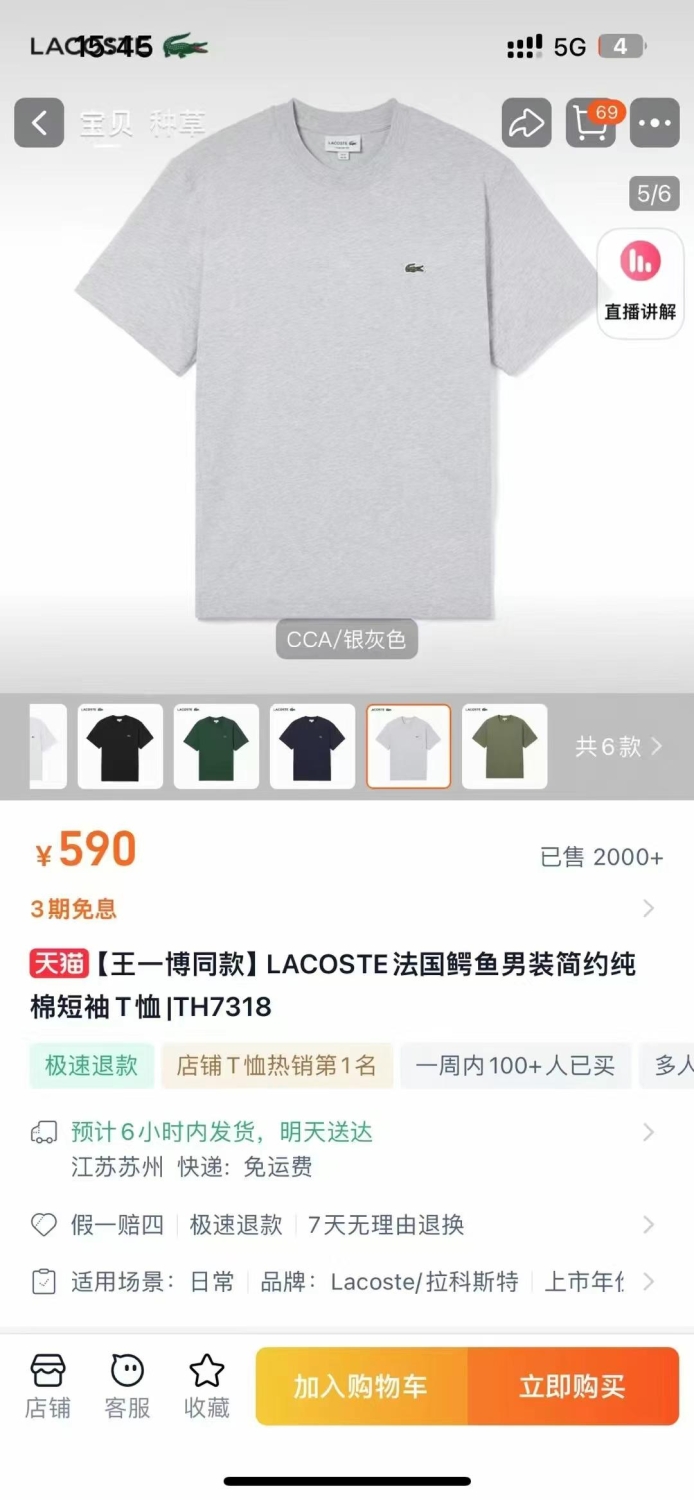Select the navy T-shirt thumbnail
Image resolution: width=694 pixels, height=1500 pixels.
(x=312, y=746)
